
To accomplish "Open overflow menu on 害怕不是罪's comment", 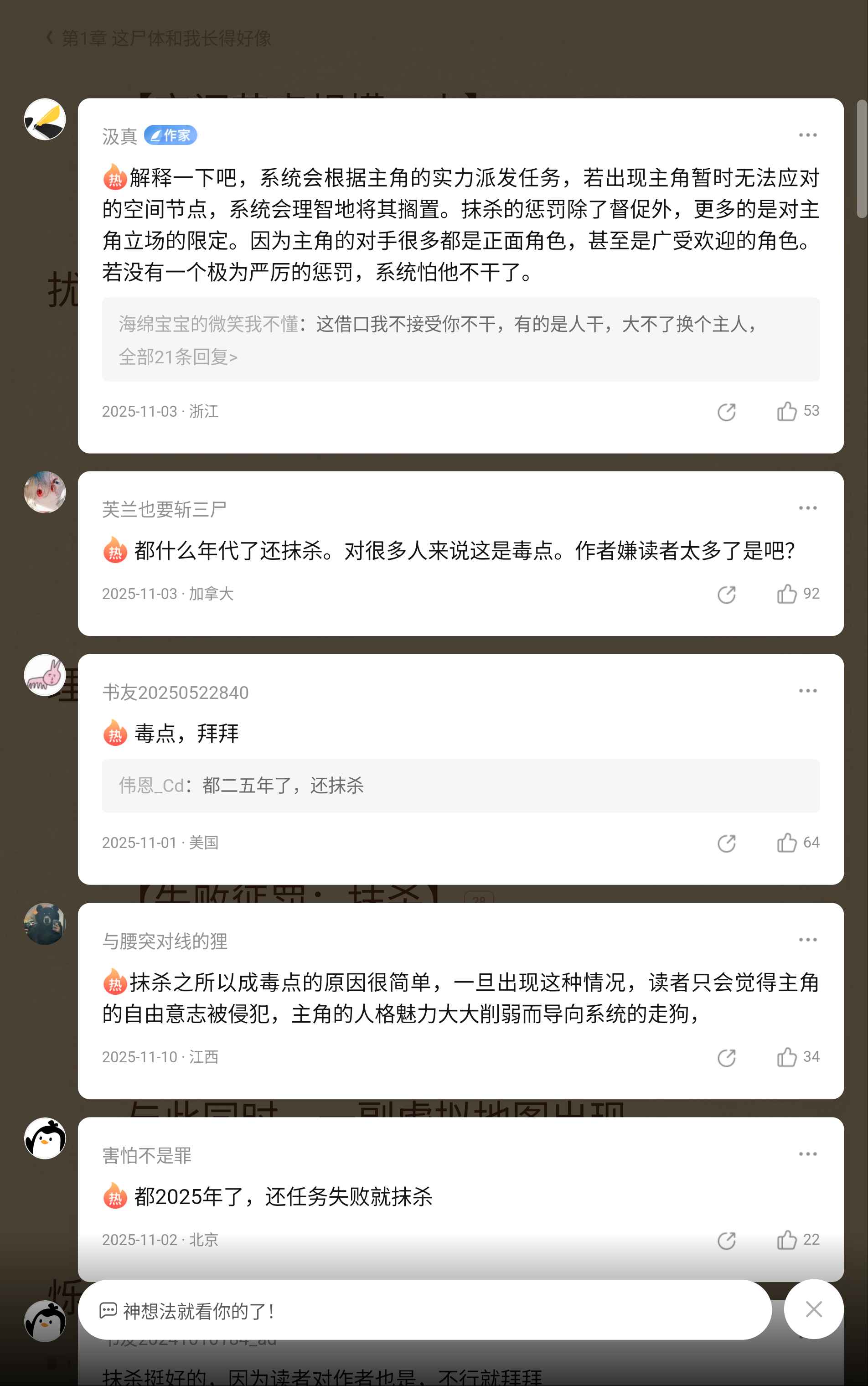I will tap(807, 1154).
